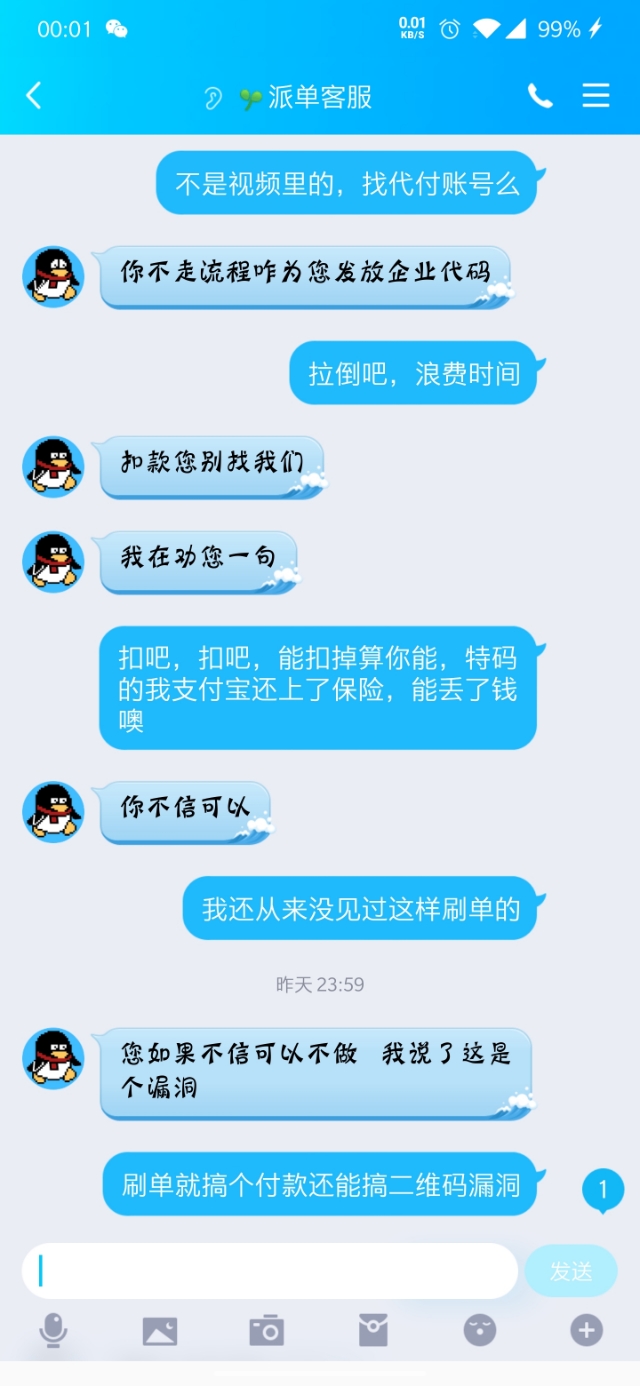Jump to the 1 unread new message

pyautogui.click(x=603, y=1190)
